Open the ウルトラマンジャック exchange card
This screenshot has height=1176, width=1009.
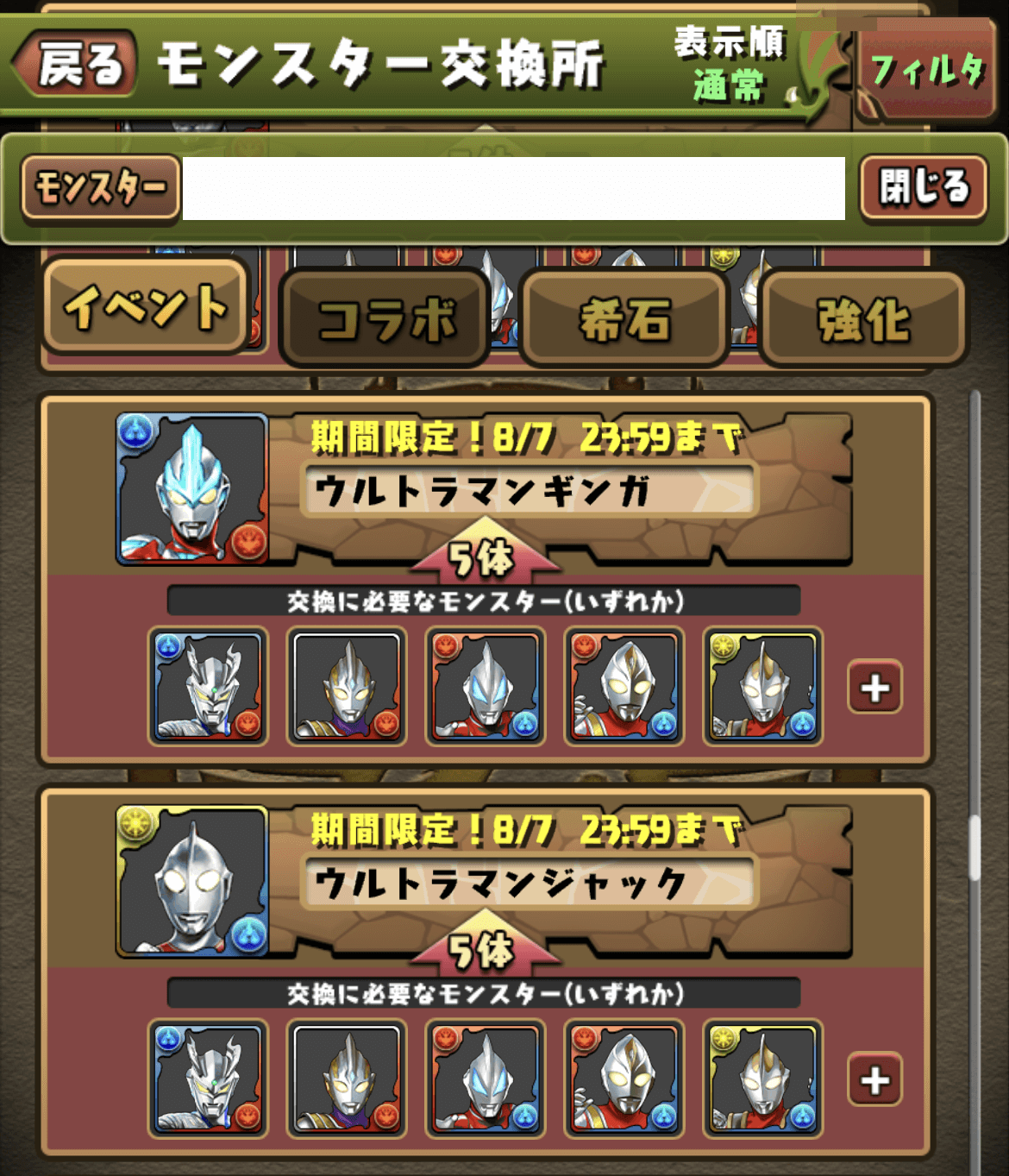[528, 883]
